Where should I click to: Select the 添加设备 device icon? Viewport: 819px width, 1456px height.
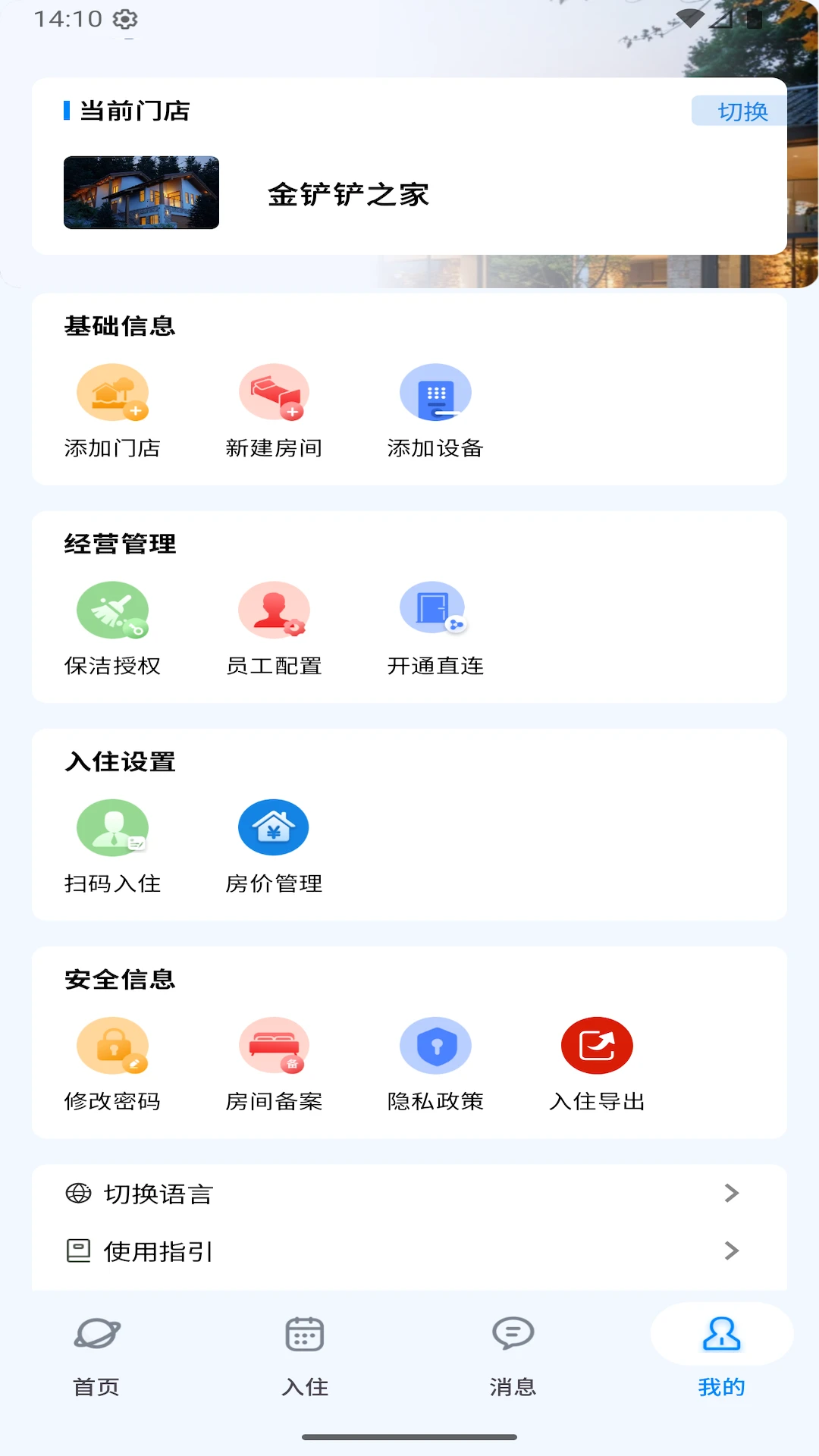tap(436, 392)
